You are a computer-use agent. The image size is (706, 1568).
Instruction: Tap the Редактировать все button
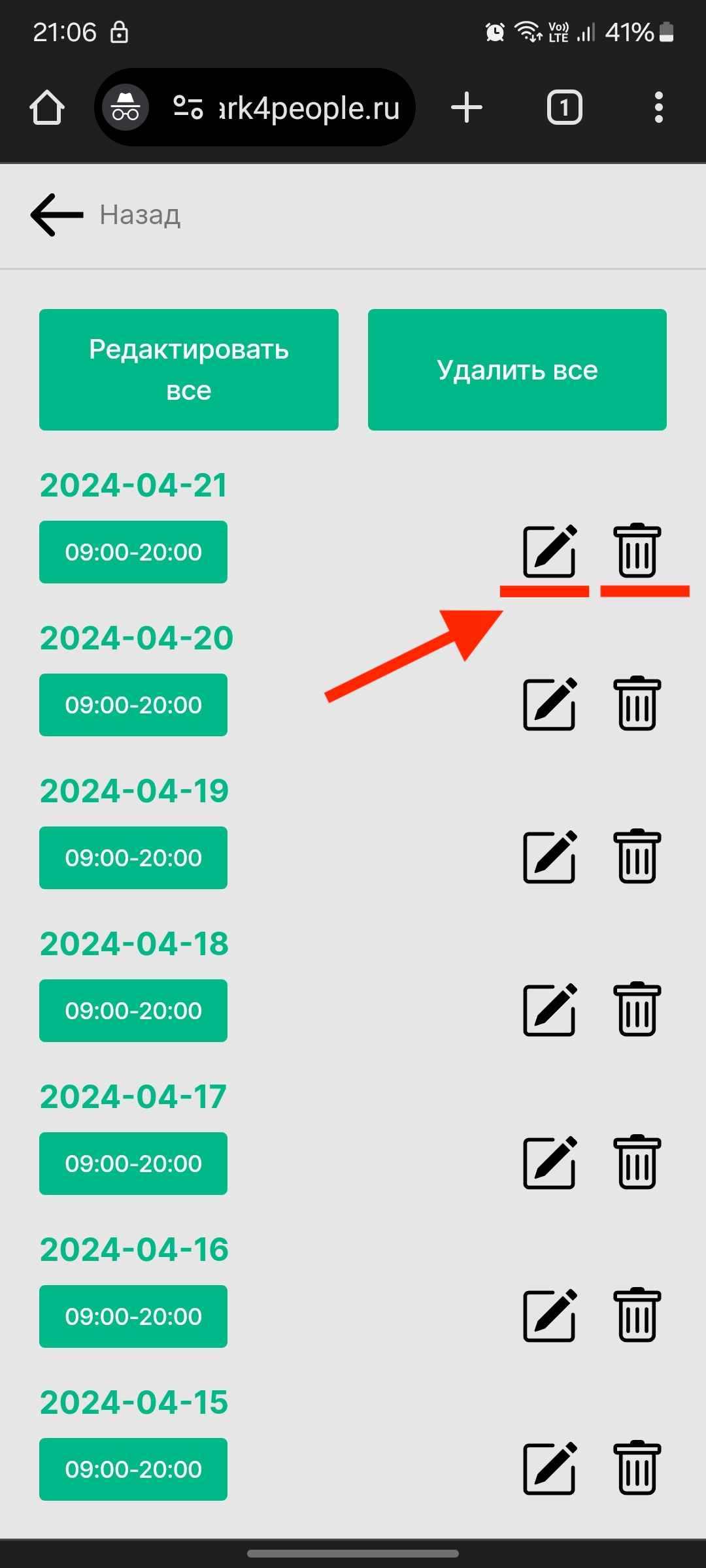click(x=189, y=370)
